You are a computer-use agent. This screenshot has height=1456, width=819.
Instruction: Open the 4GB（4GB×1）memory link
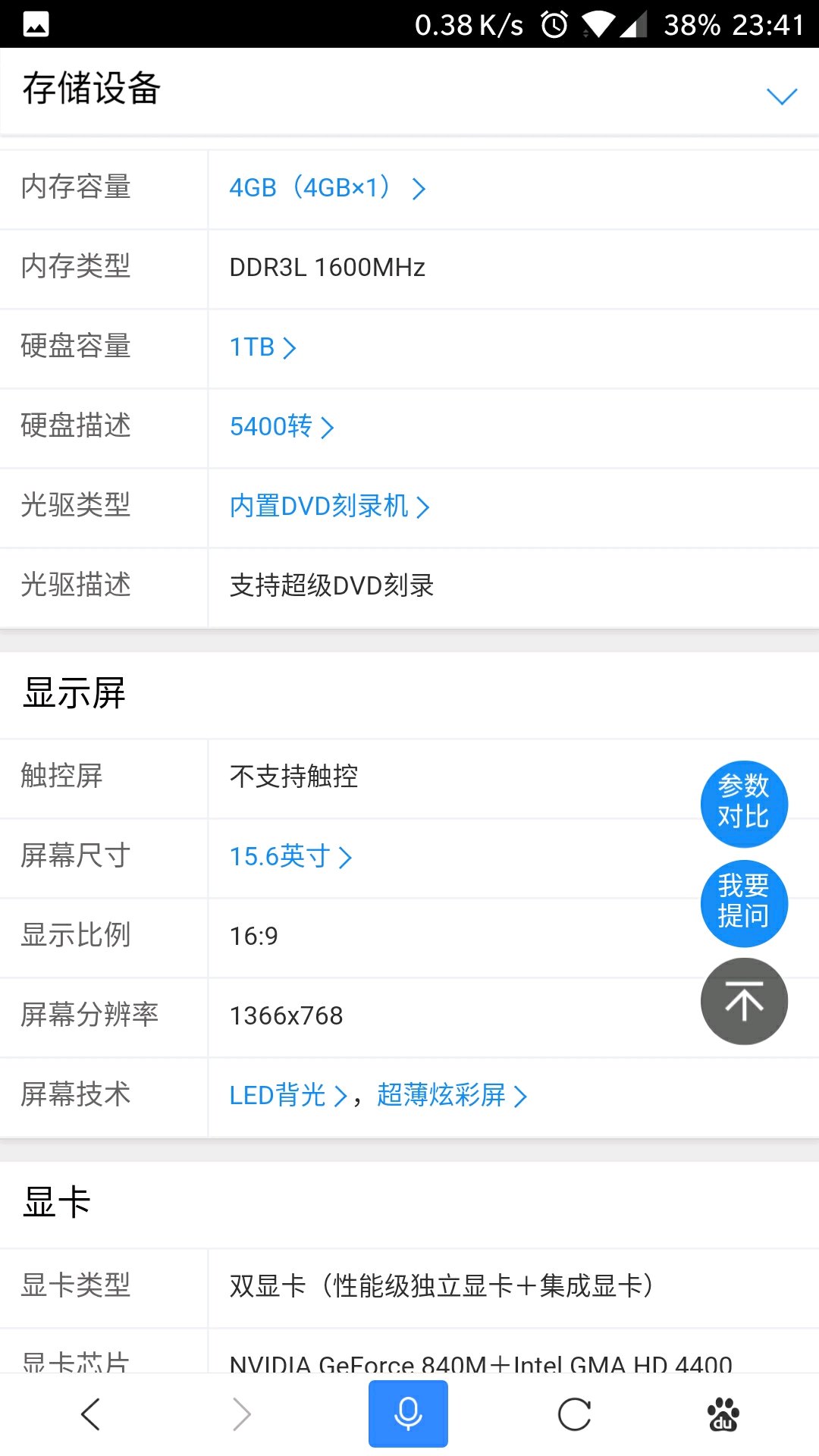click(x=328, y=187)
